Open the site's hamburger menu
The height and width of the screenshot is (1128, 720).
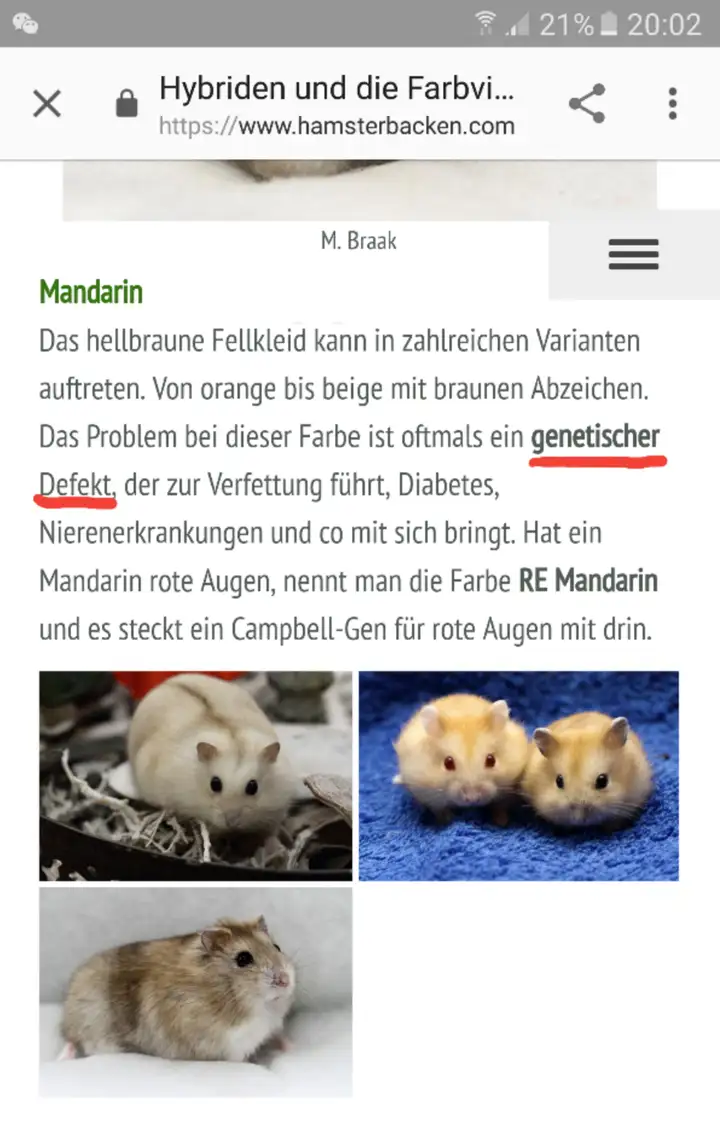click(633, 254)
